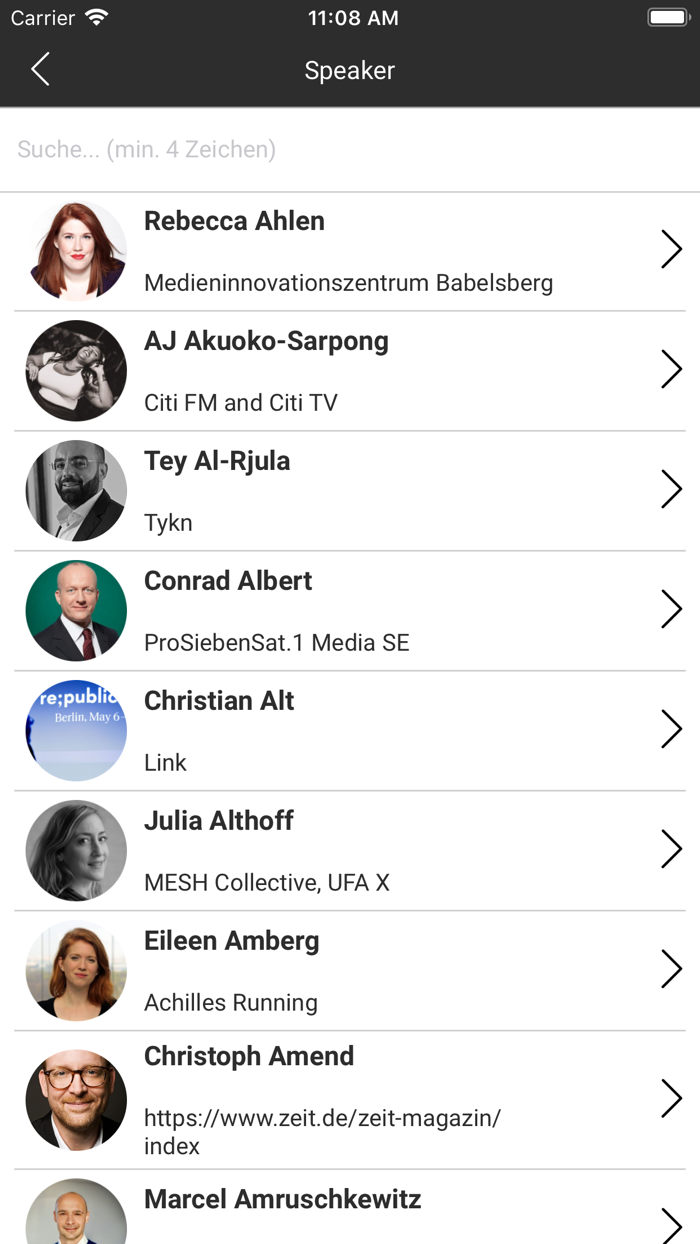View Eileen Amberg from Achilles Running
Viewport: 700px width, 1244px height.
(x=350, y=971)
